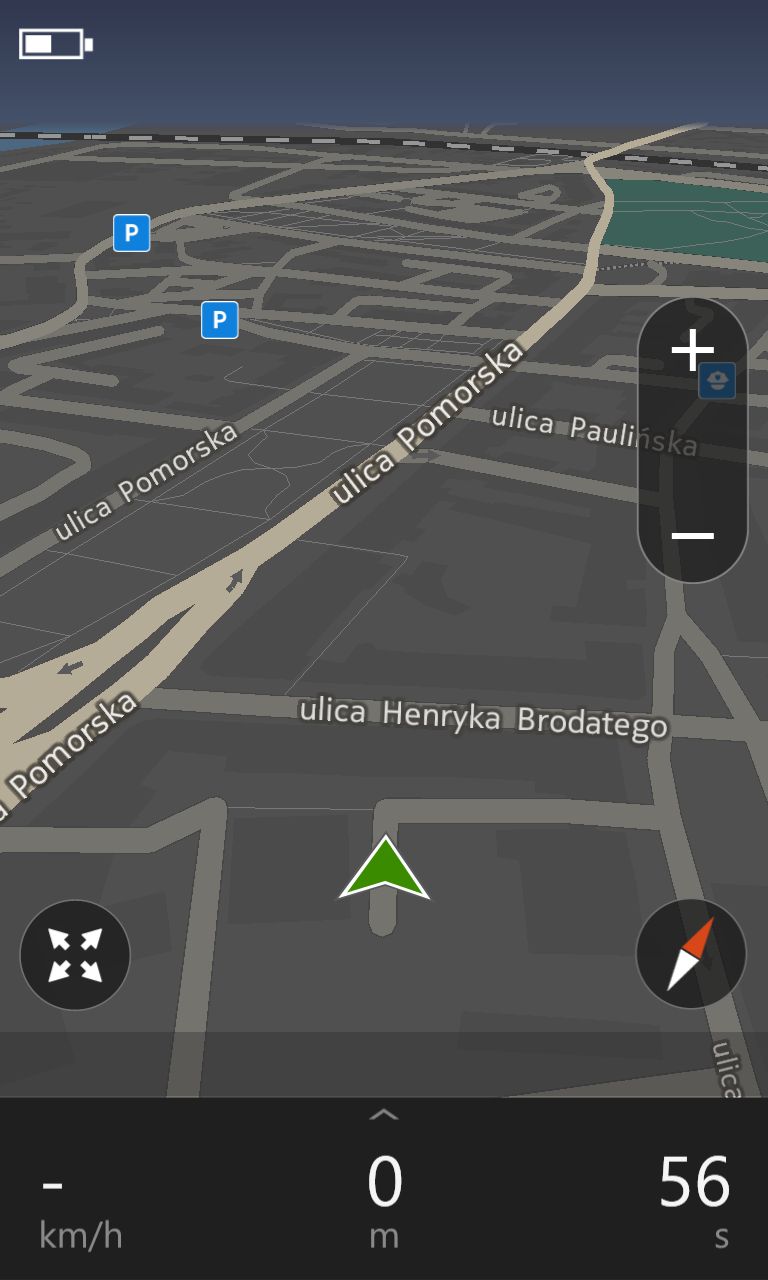Zoom out of the map

[x=692, y=536]
